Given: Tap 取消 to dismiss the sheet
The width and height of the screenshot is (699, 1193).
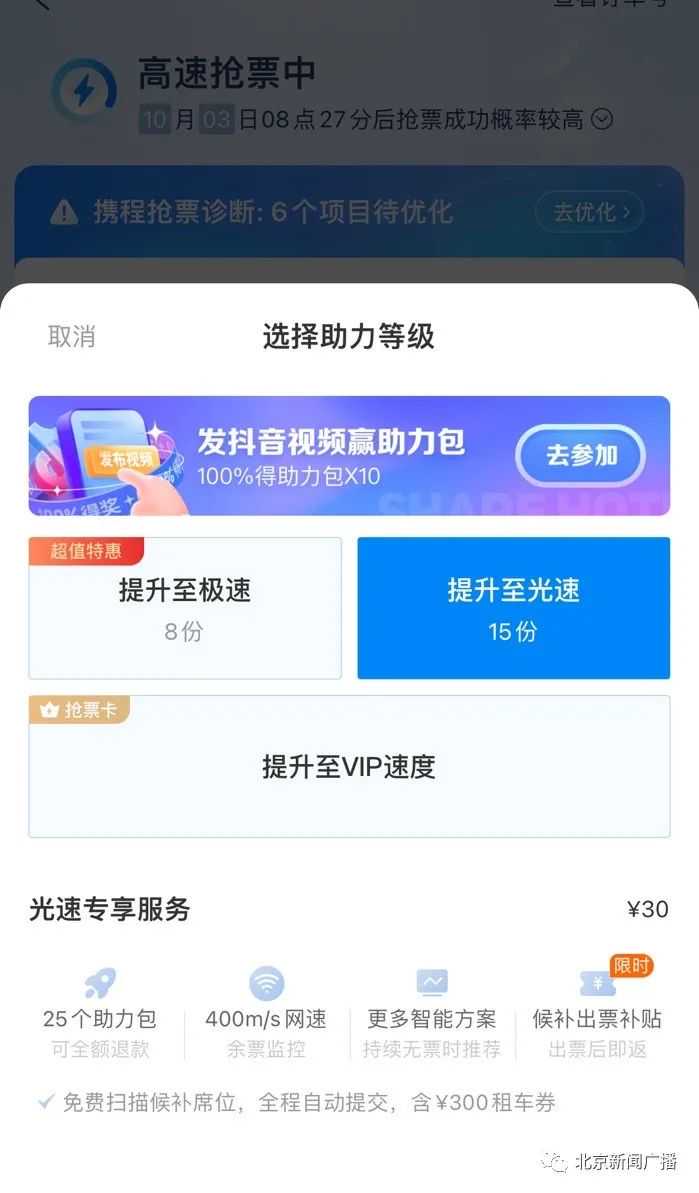Looking at the screenshot, I should (72, 337).
